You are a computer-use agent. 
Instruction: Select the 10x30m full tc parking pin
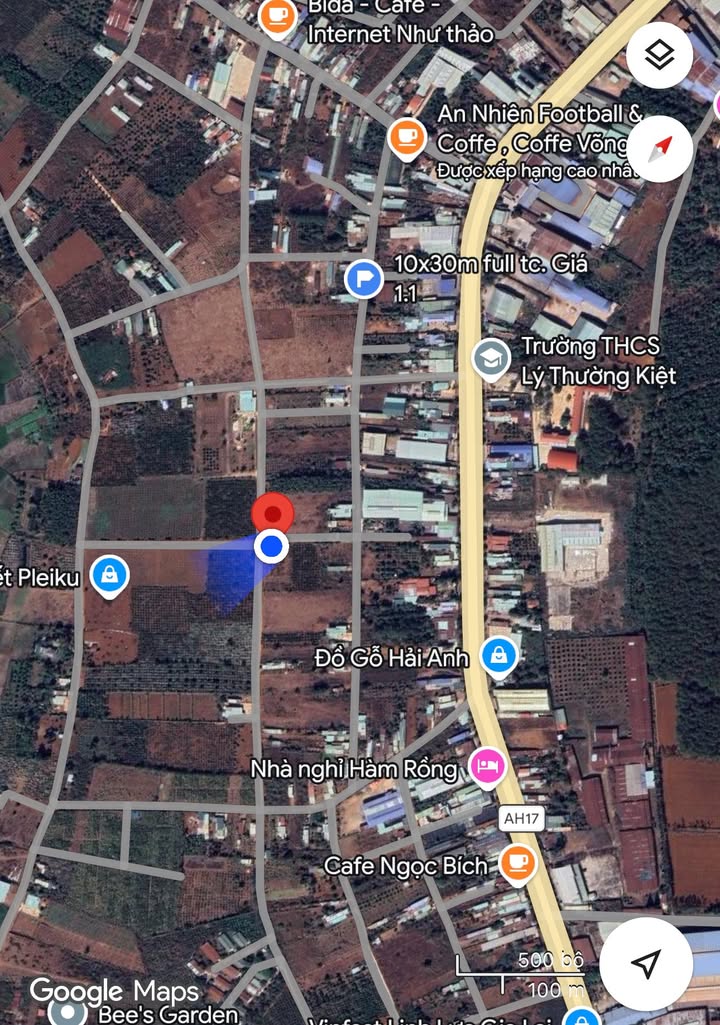[364, 278]
